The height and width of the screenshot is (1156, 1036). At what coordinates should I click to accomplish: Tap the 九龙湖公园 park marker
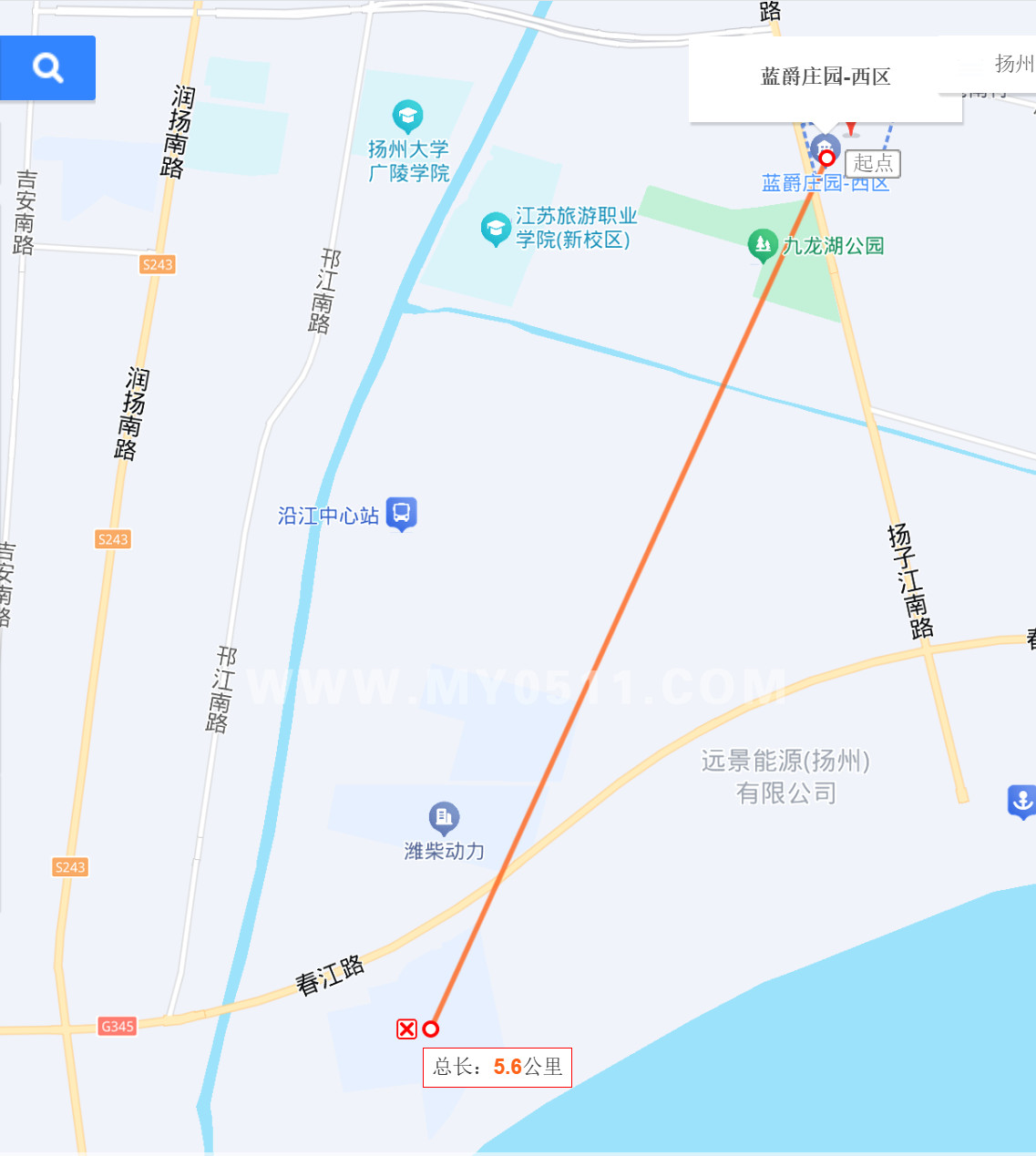(x=762, y=245)
